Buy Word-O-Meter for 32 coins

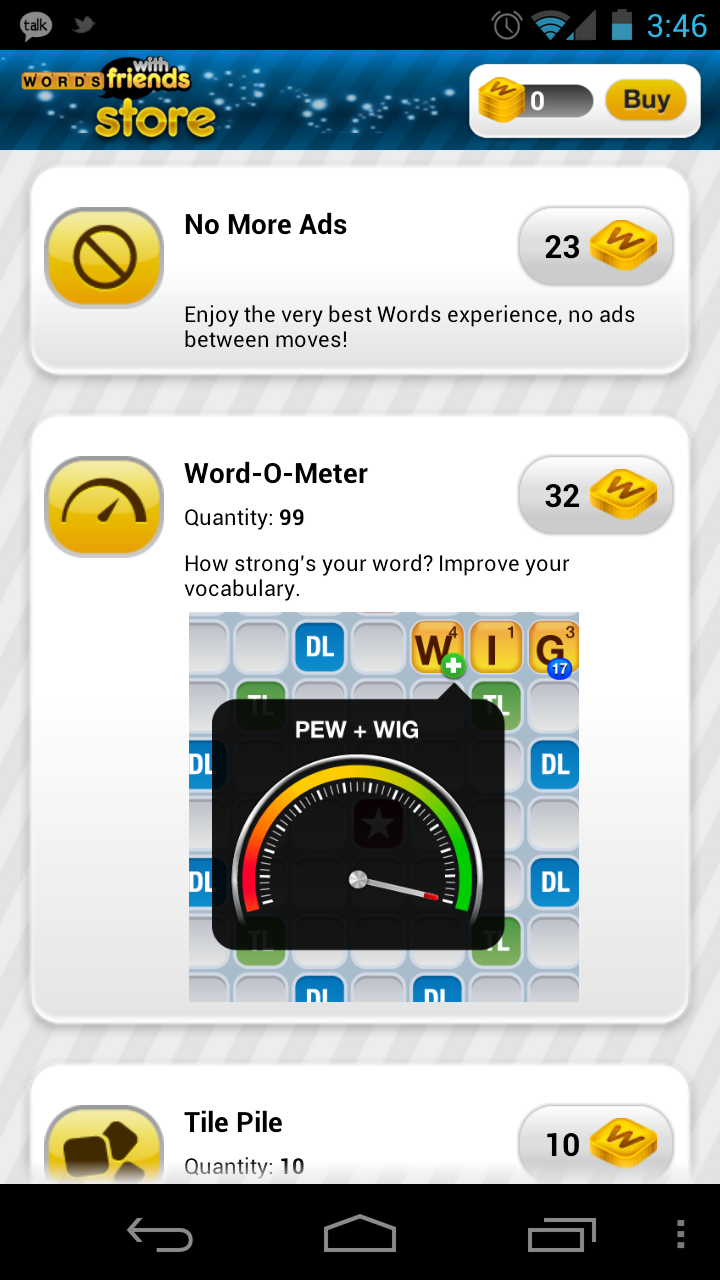pyautogui.click(x=596, y=495)
